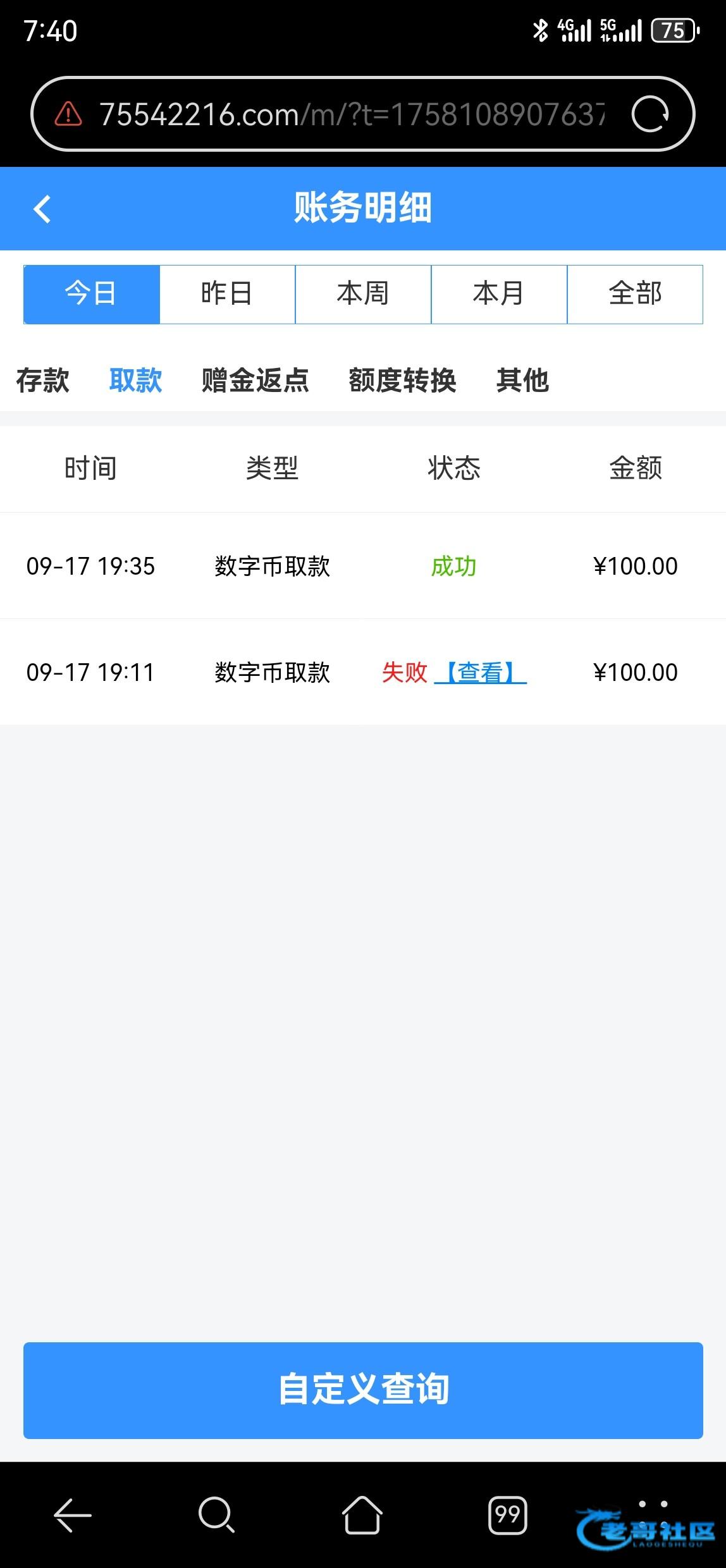The image size is (726, 1568).
Task: Tap the 自定义查询 button
Action: tap(363, 1390)
